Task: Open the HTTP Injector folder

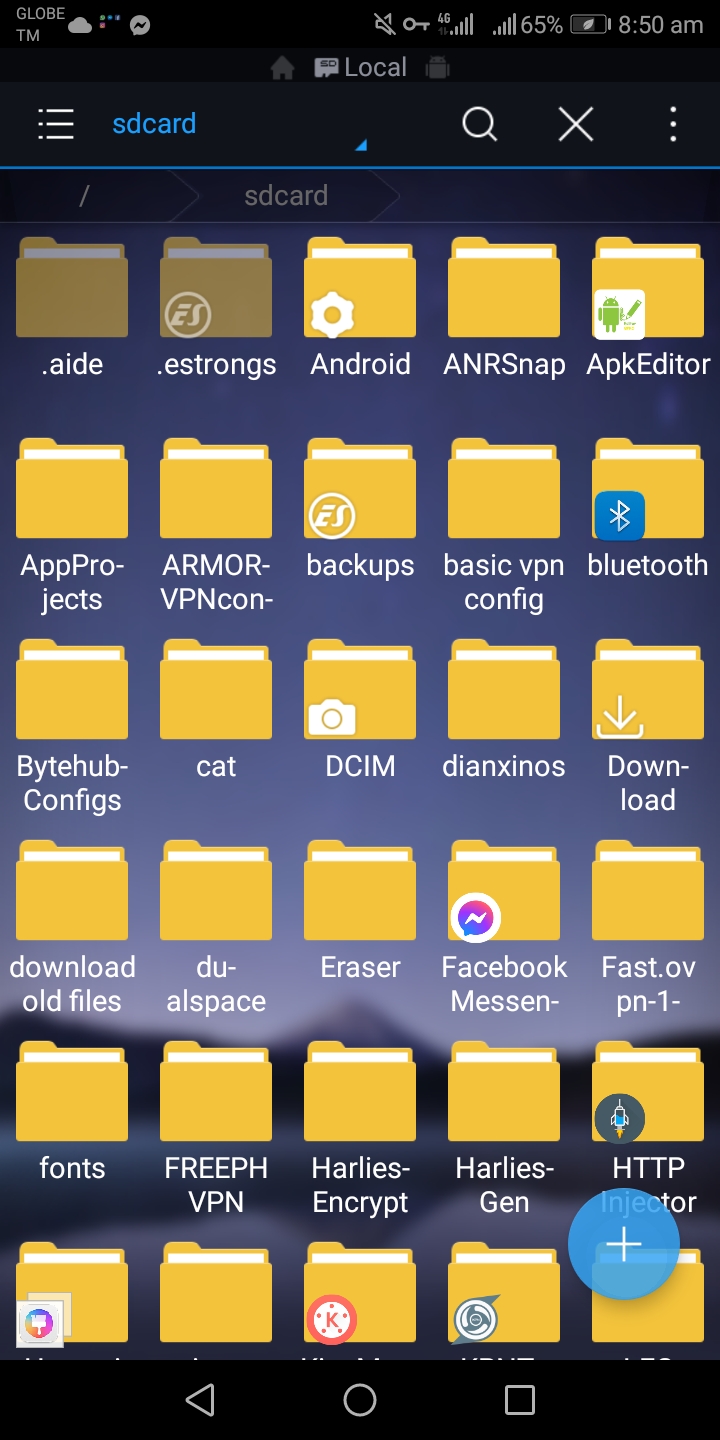Action: [648, 1090]
